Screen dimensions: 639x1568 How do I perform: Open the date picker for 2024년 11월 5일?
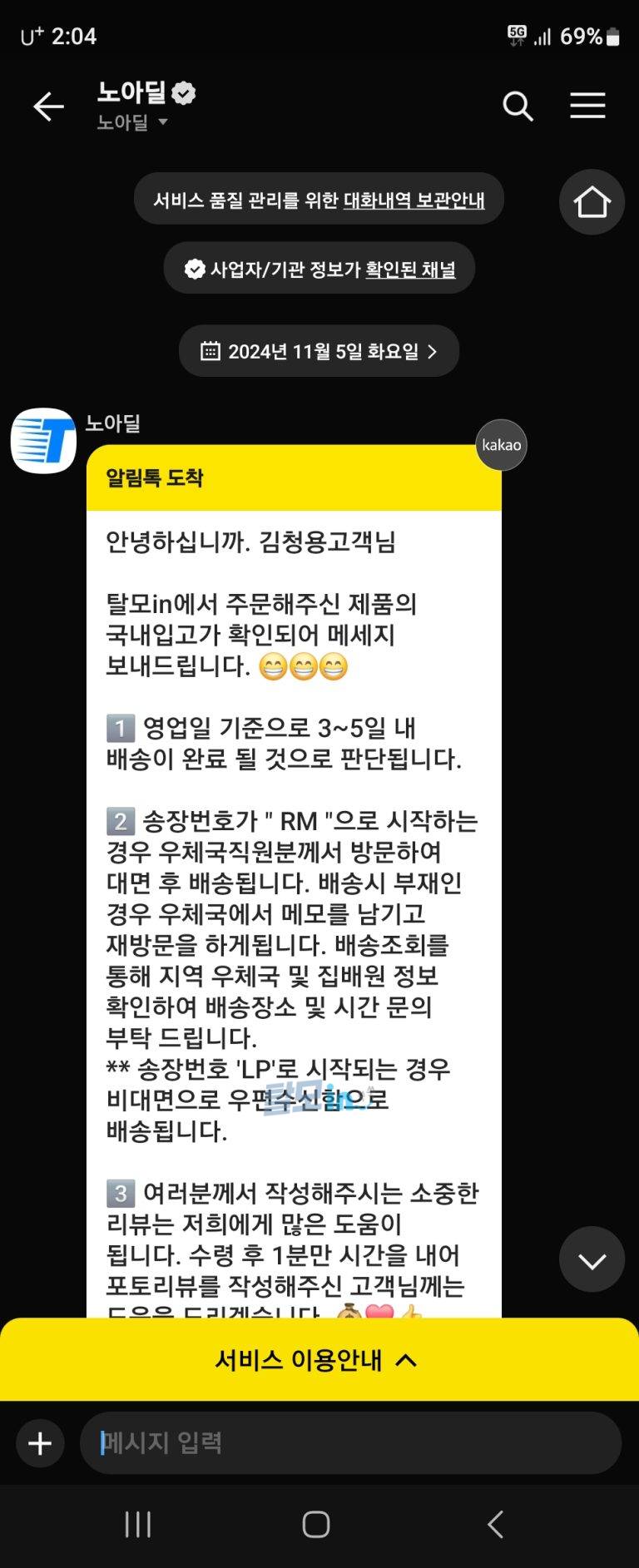(x=319, y=351)
